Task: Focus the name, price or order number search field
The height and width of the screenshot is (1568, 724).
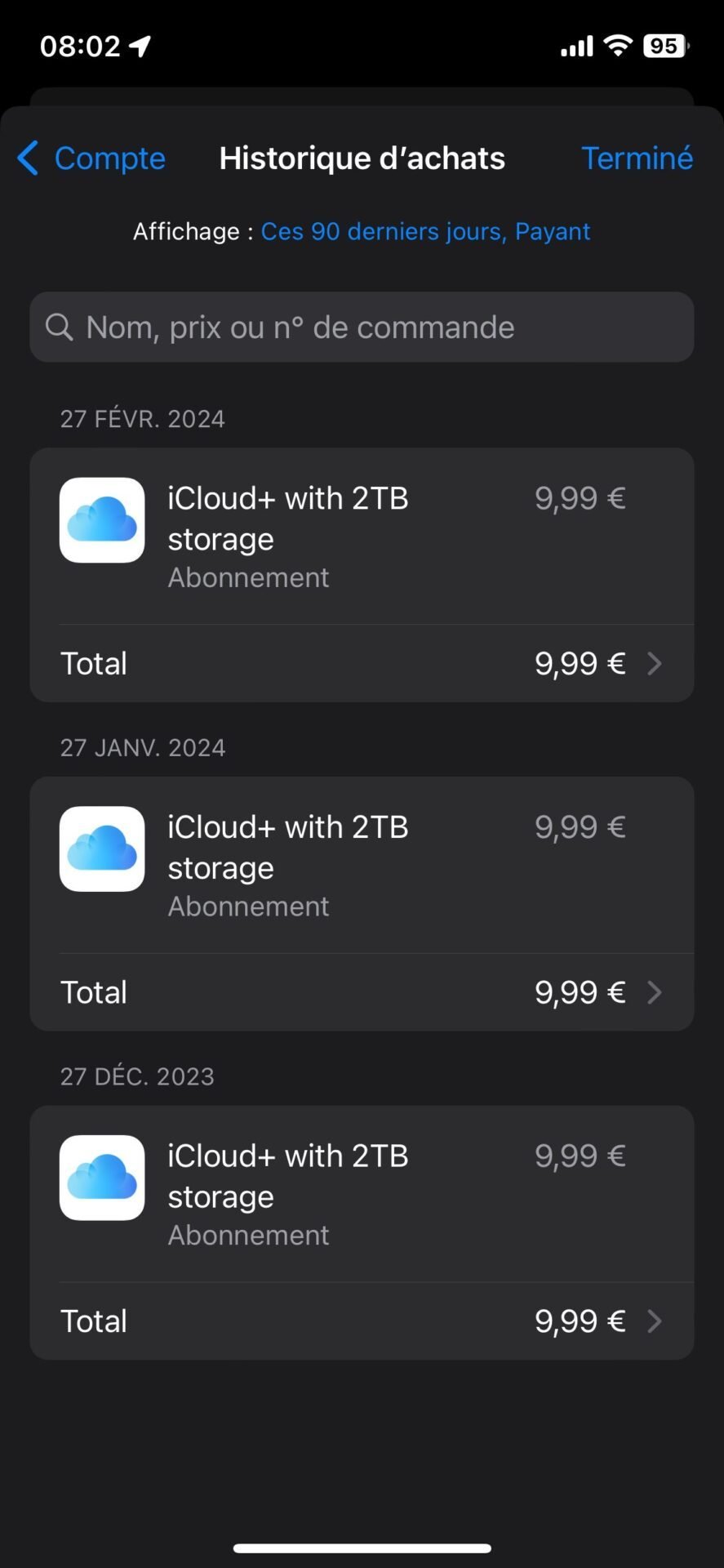Action: (x=362, y=327)
